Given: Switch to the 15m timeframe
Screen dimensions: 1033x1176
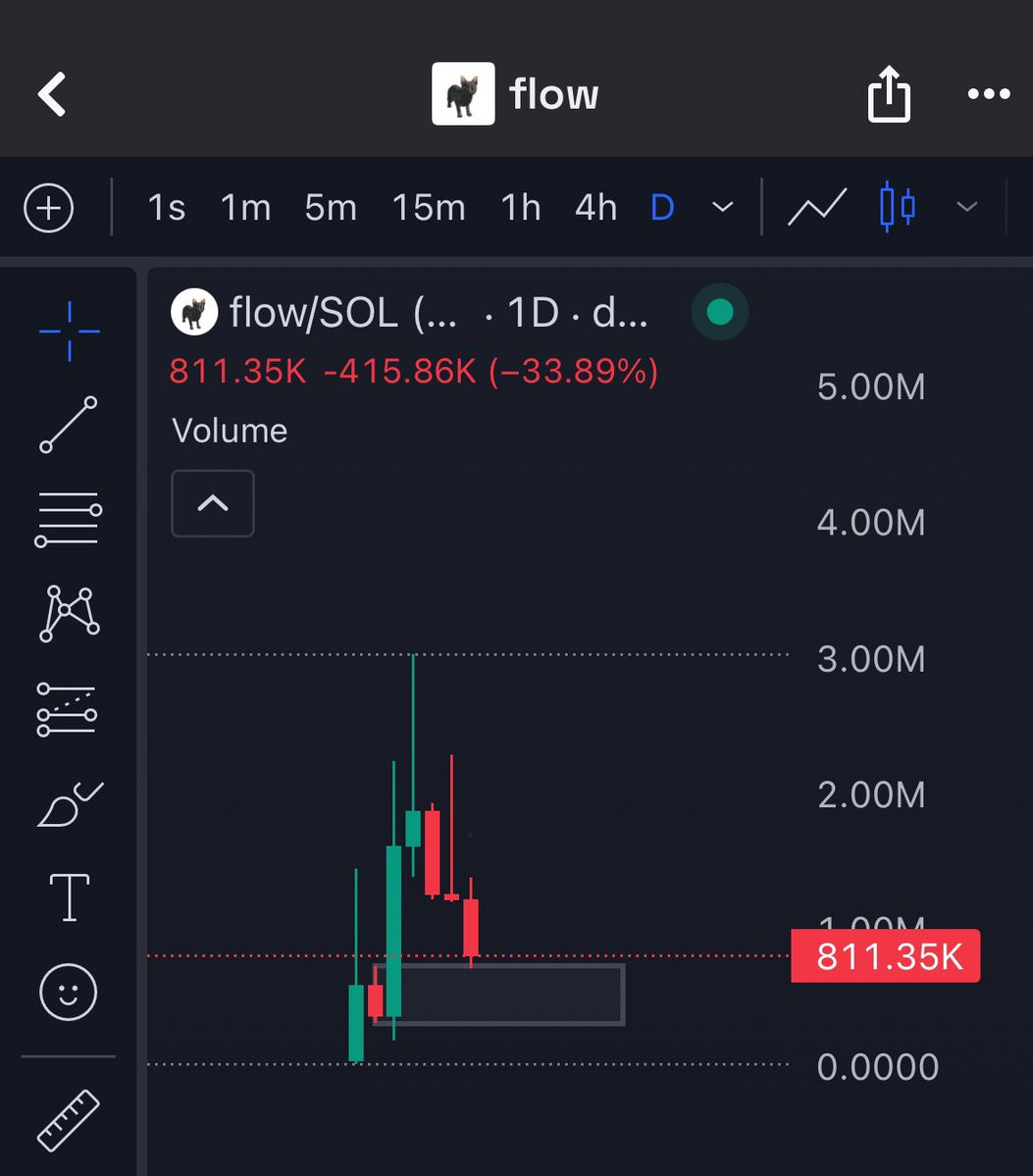Looking at the screenshot, I should click(429, 208).
